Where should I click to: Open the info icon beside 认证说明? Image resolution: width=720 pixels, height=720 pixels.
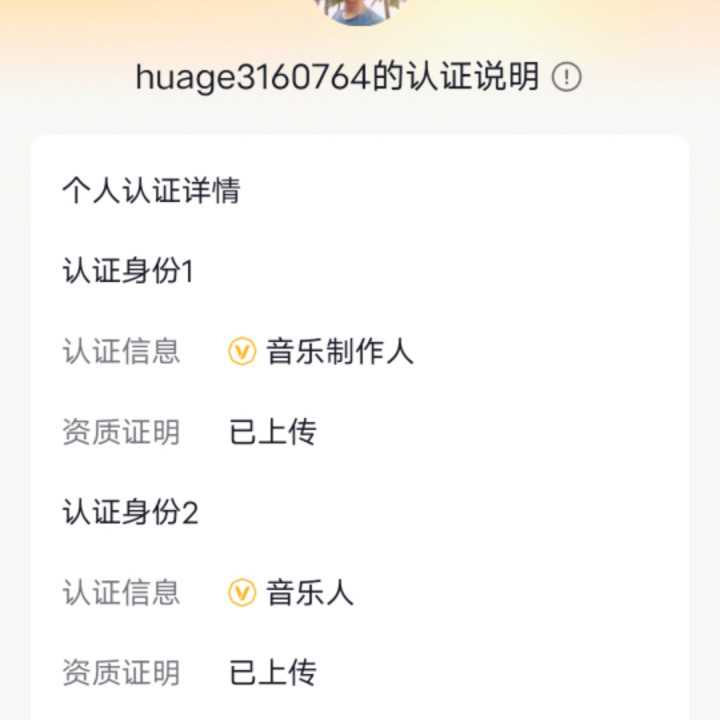pos(567,77)
